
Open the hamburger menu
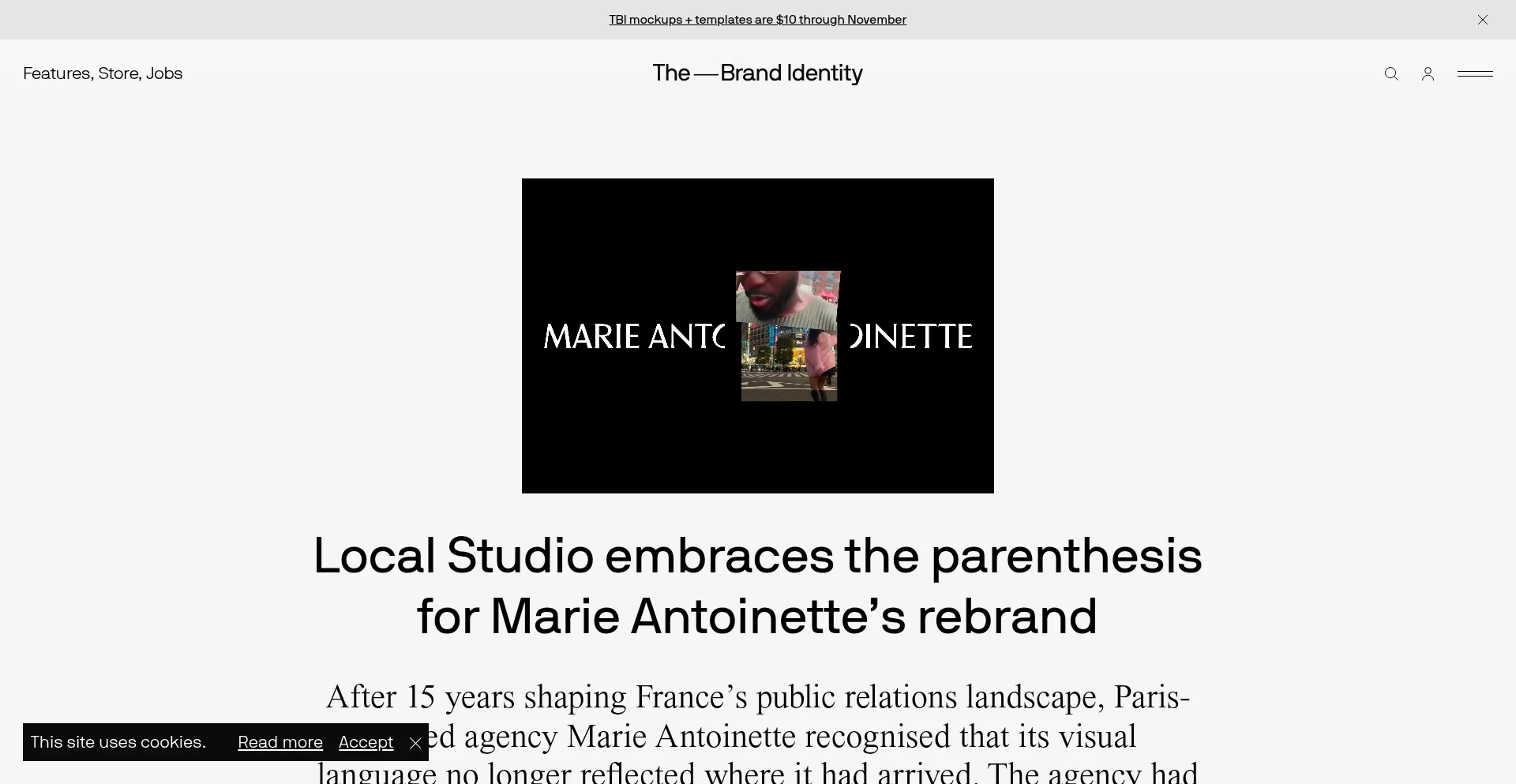(x=1475, y=73)
